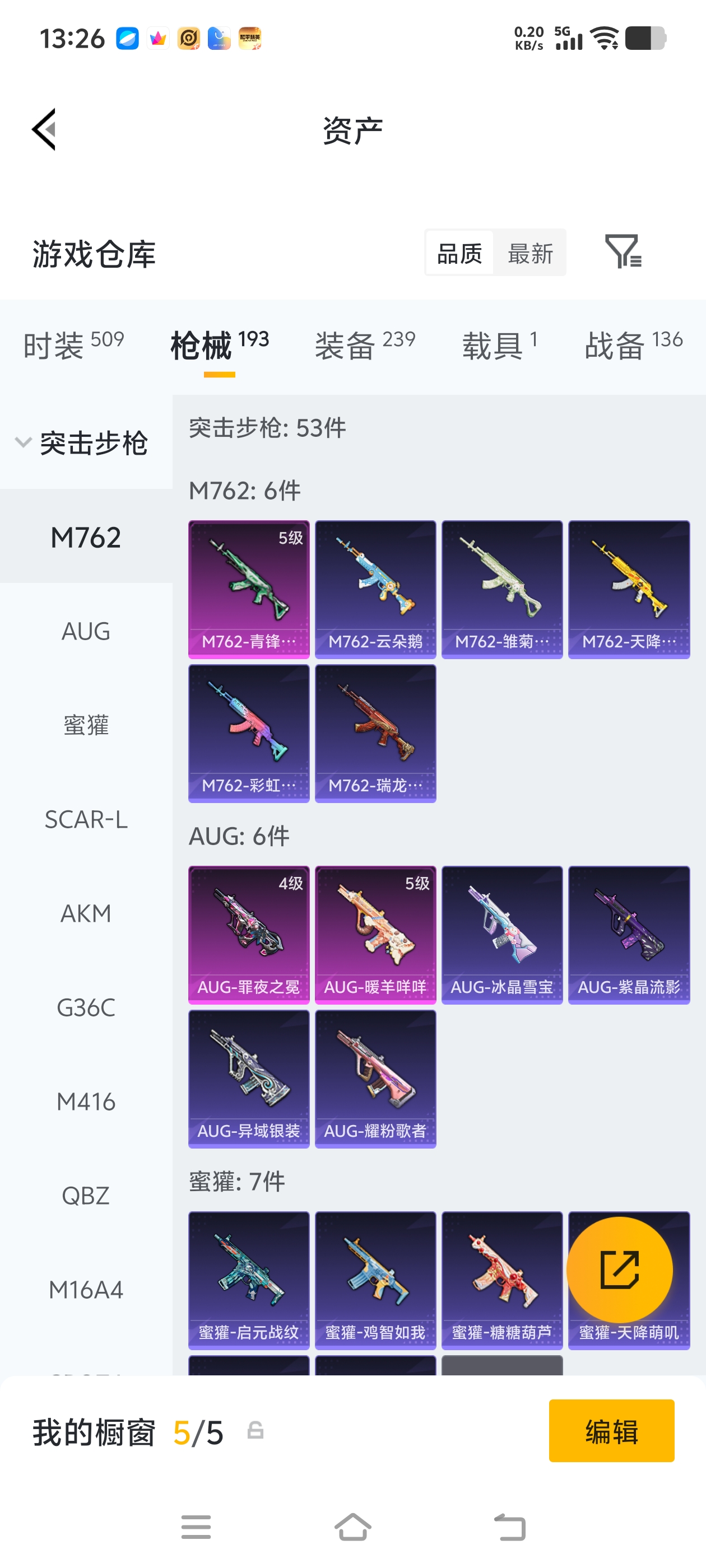Tap 编辑 to edit my showcase
Image resolution: width=706 pixels, height=1568 pixels.
tap(611, 1430)
